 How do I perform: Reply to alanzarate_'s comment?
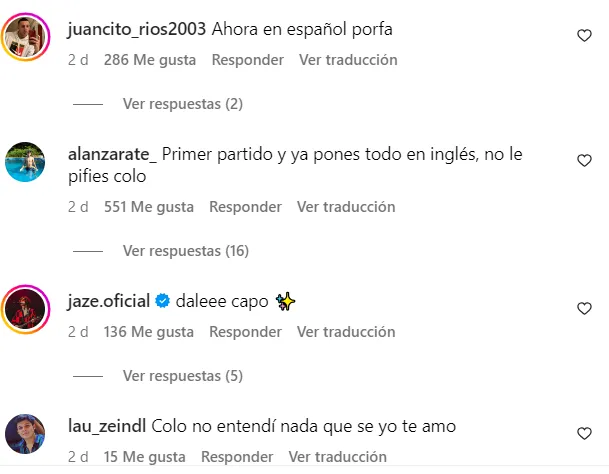coord(245,207)
